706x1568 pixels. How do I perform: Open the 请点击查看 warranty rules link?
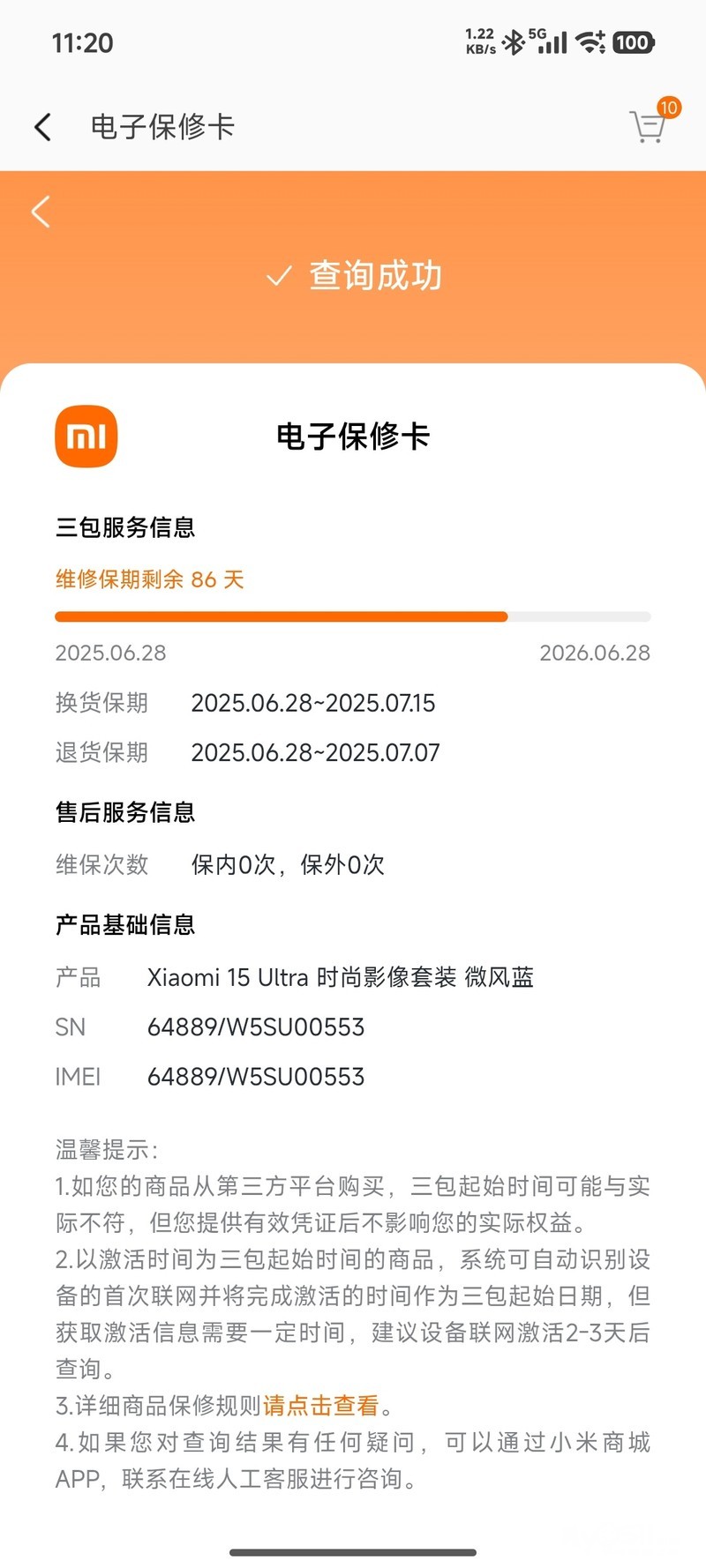321,1406
